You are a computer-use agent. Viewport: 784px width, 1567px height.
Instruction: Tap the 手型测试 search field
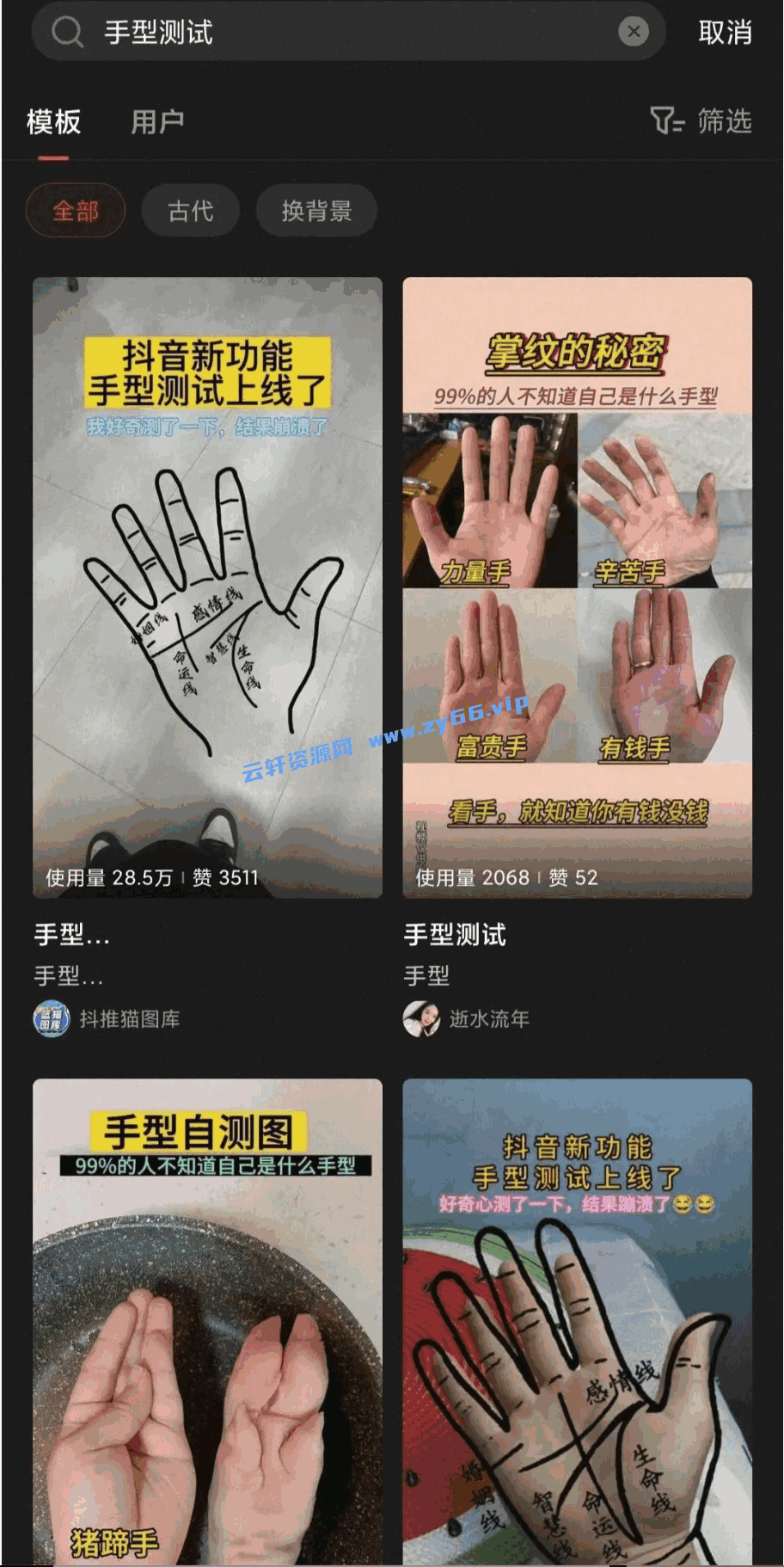(344, 33)
